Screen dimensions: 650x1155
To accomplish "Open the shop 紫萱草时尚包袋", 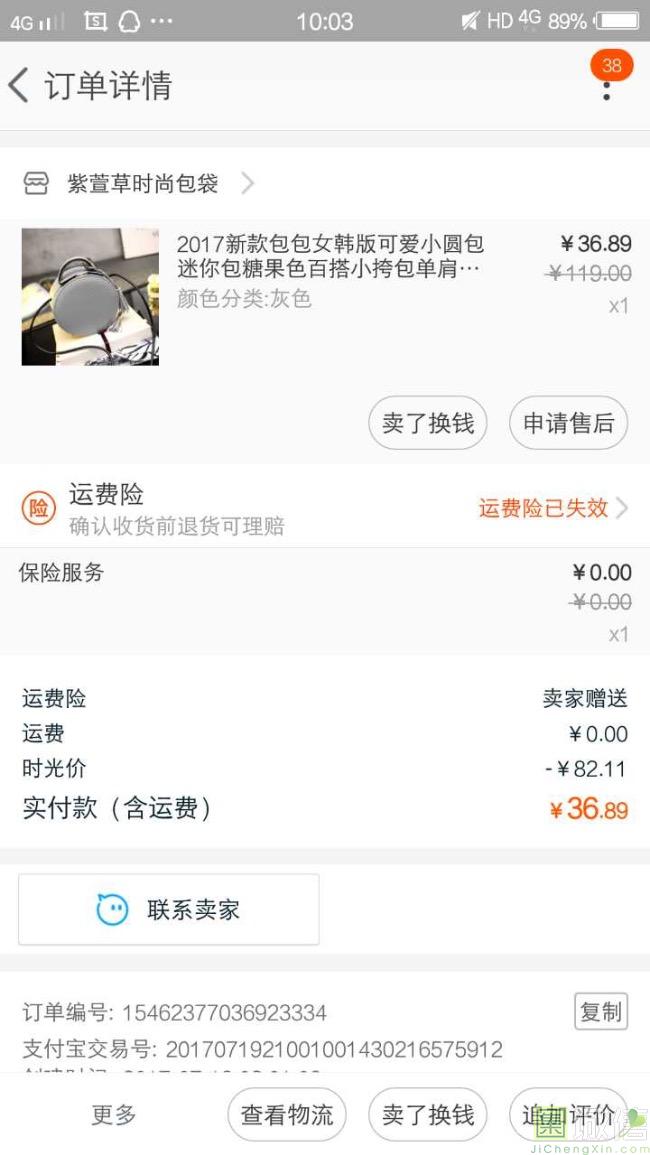I will pos(142,183).
